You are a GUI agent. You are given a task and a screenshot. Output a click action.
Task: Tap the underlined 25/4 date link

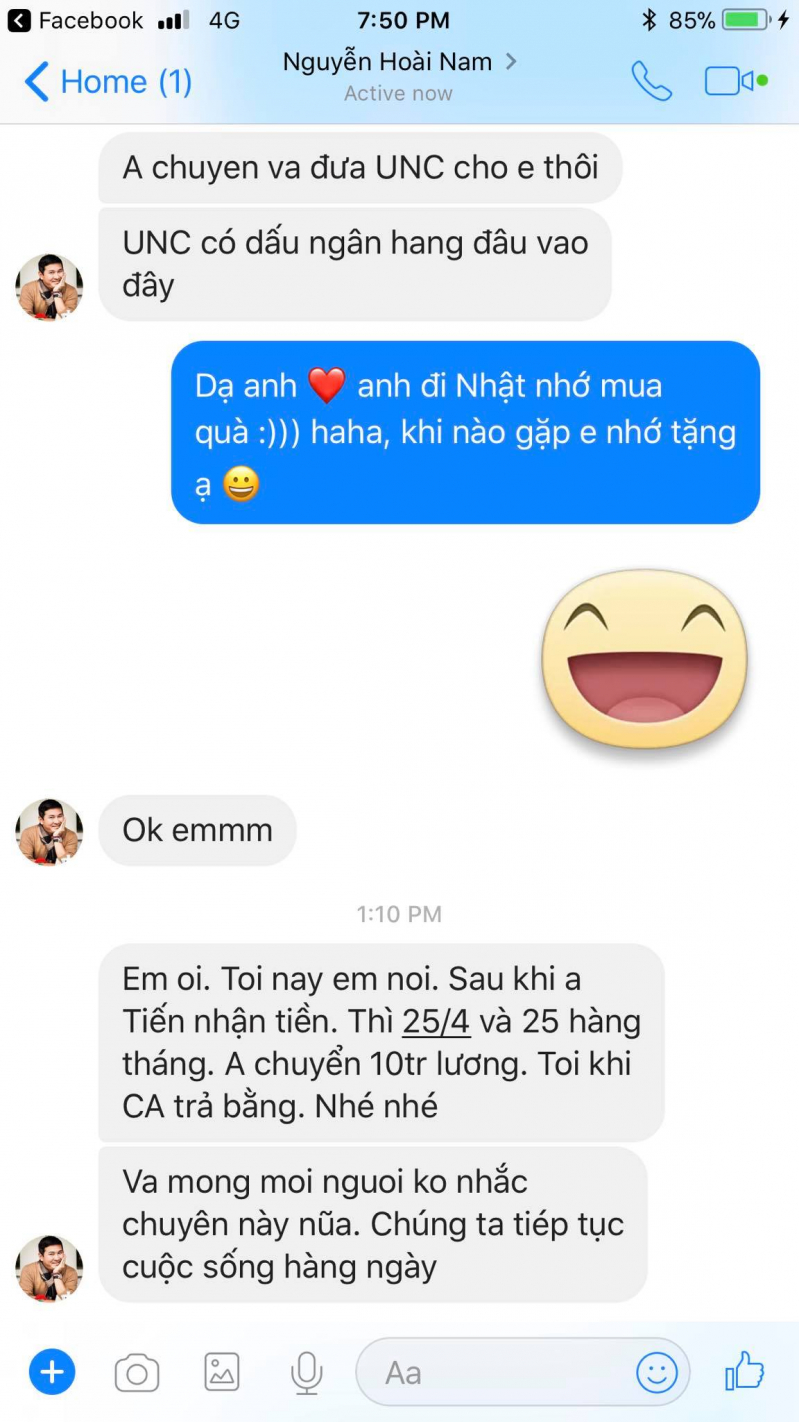[x=436, y=1021]
